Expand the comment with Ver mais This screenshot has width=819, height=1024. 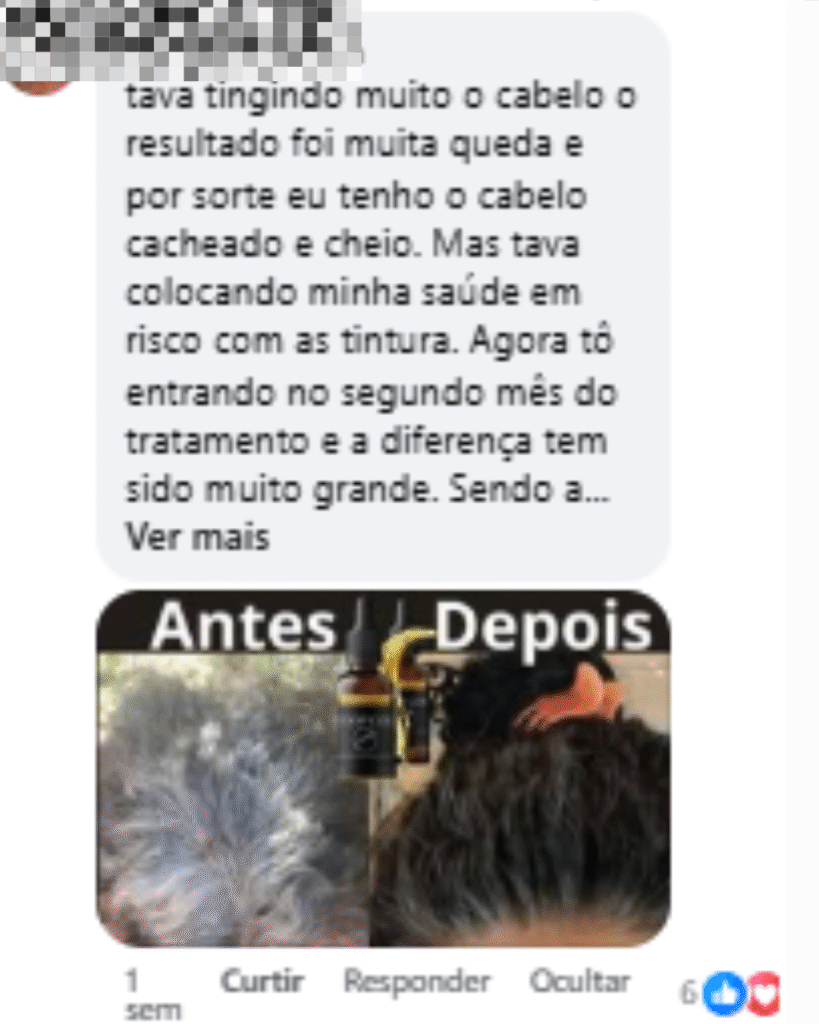coord(197,538)
